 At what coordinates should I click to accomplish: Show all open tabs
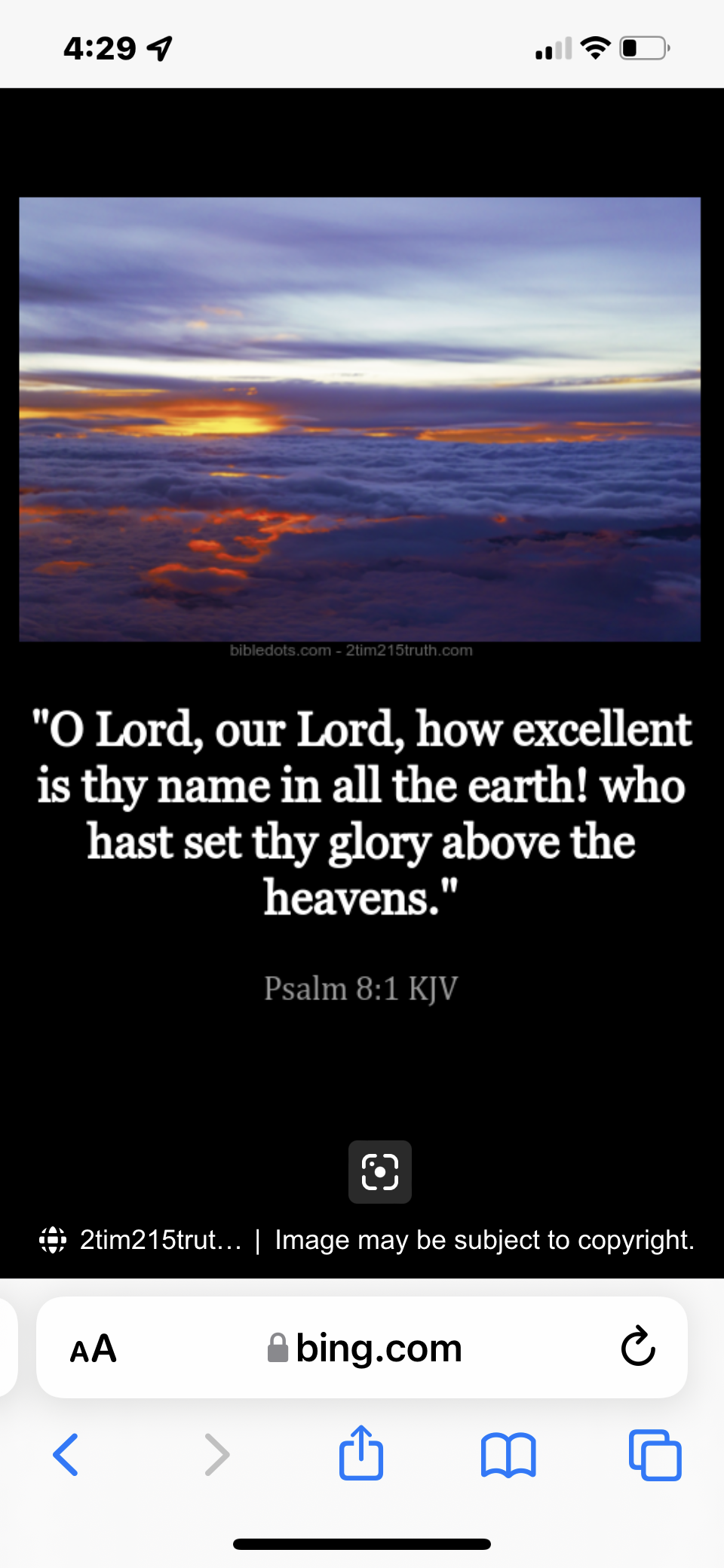(655, 1454)
